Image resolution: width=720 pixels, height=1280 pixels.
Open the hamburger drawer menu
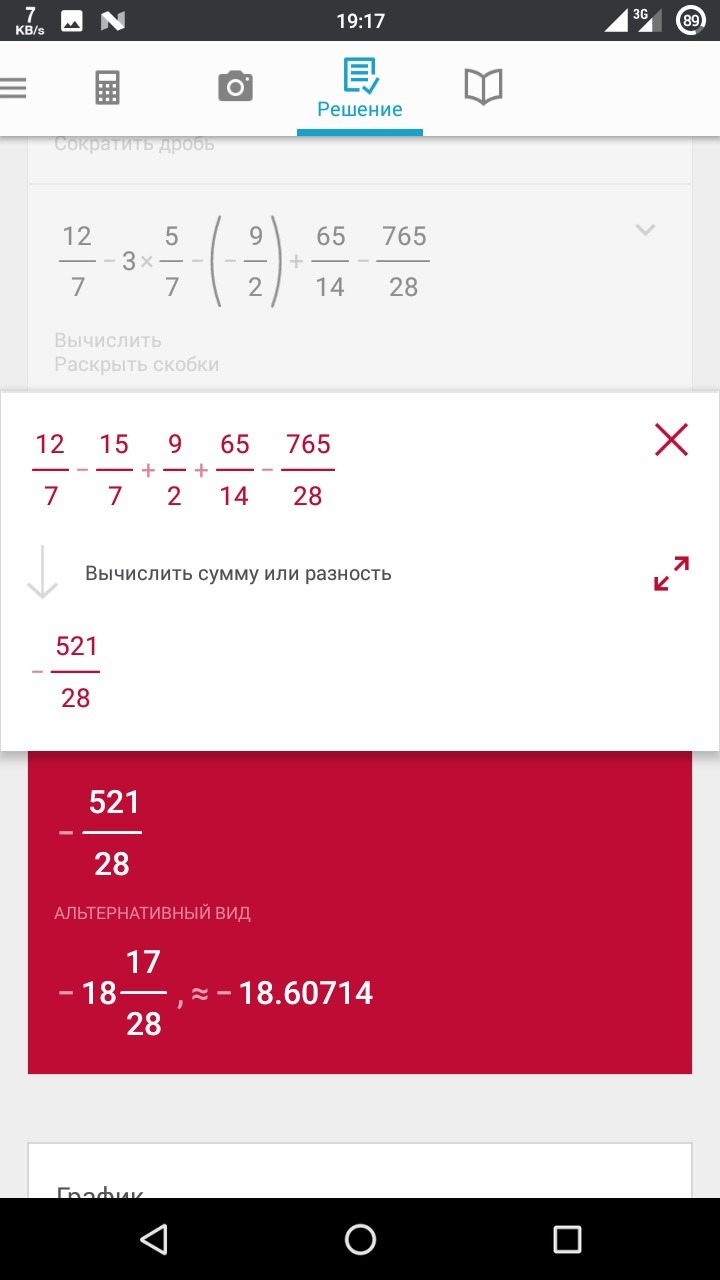13,88
